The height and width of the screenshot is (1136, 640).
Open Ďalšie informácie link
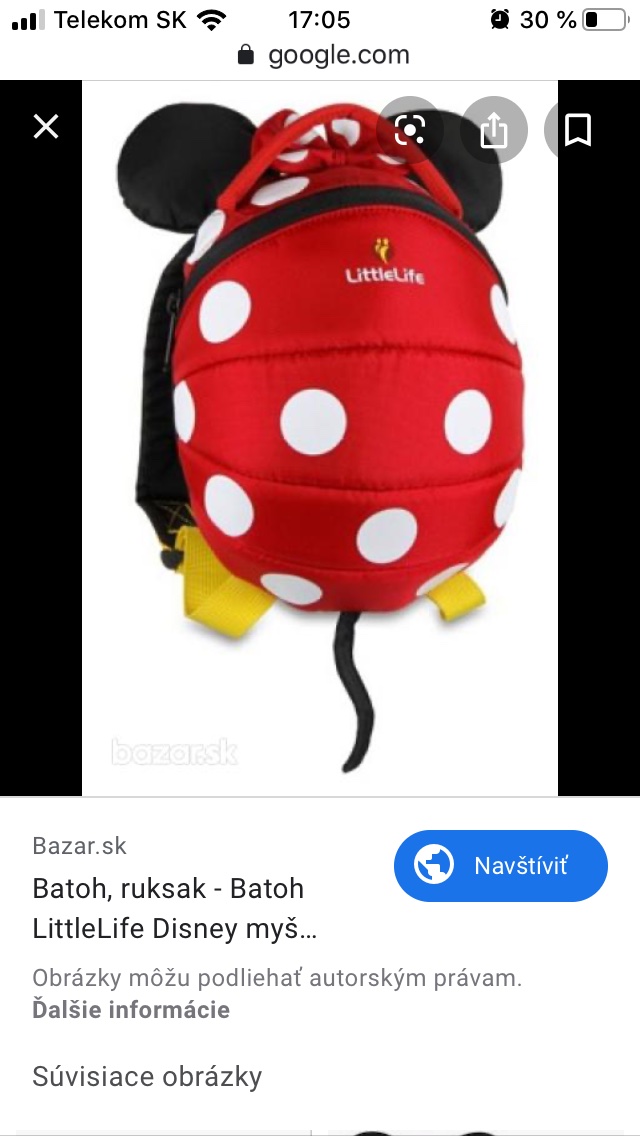coord(131,1009)
